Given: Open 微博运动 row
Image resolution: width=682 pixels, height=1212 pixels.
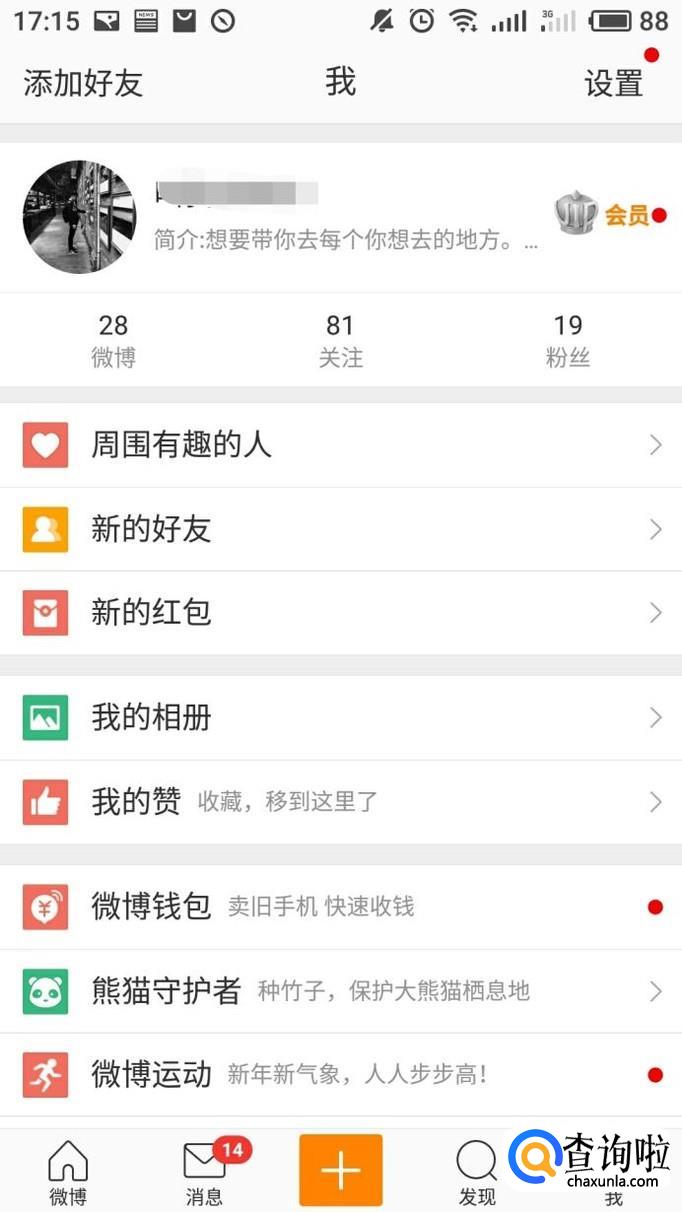Looking at the screenshot, I should coord(340,1075).
